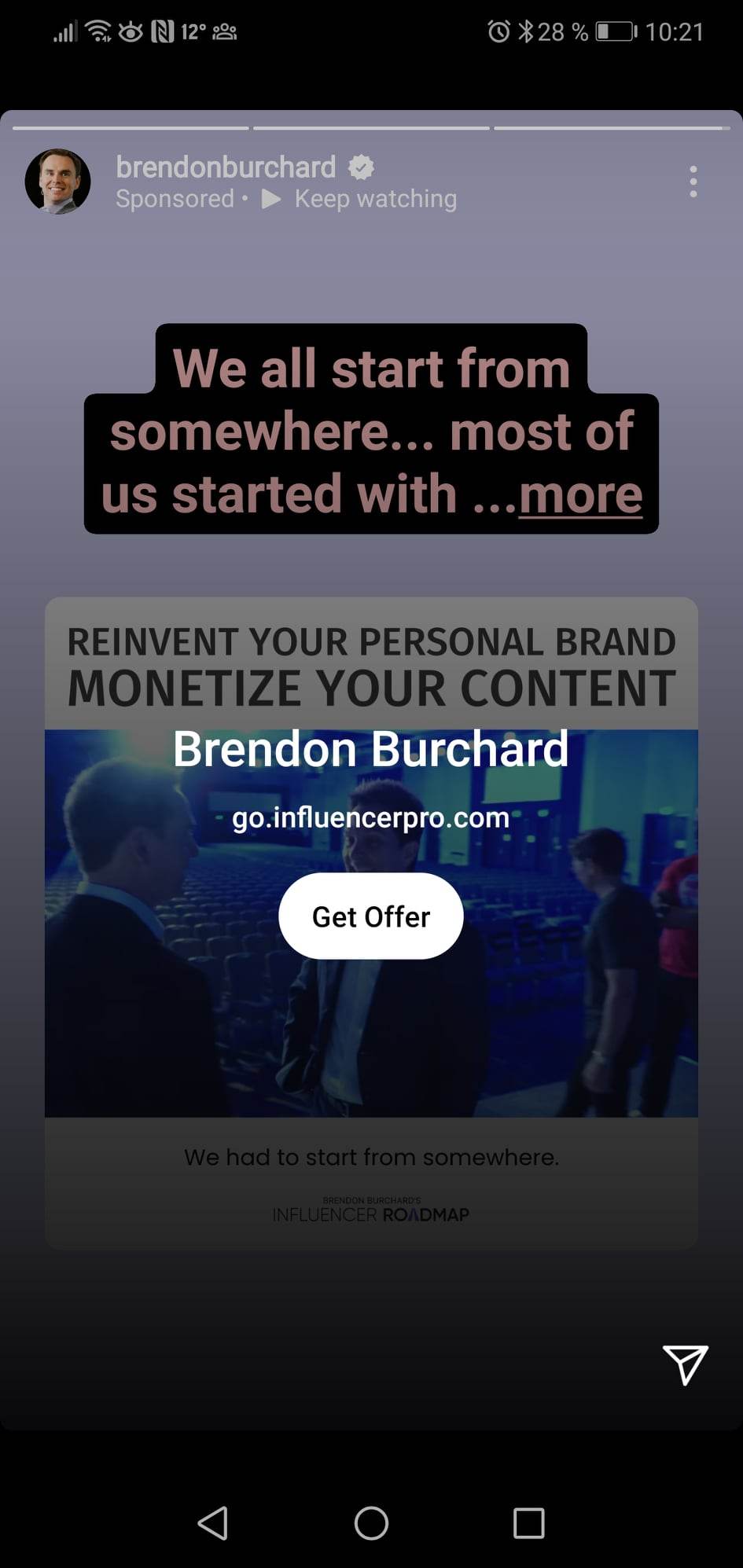Open the three-dot overflow menu
743x1568 pixels.
(693, 182)
